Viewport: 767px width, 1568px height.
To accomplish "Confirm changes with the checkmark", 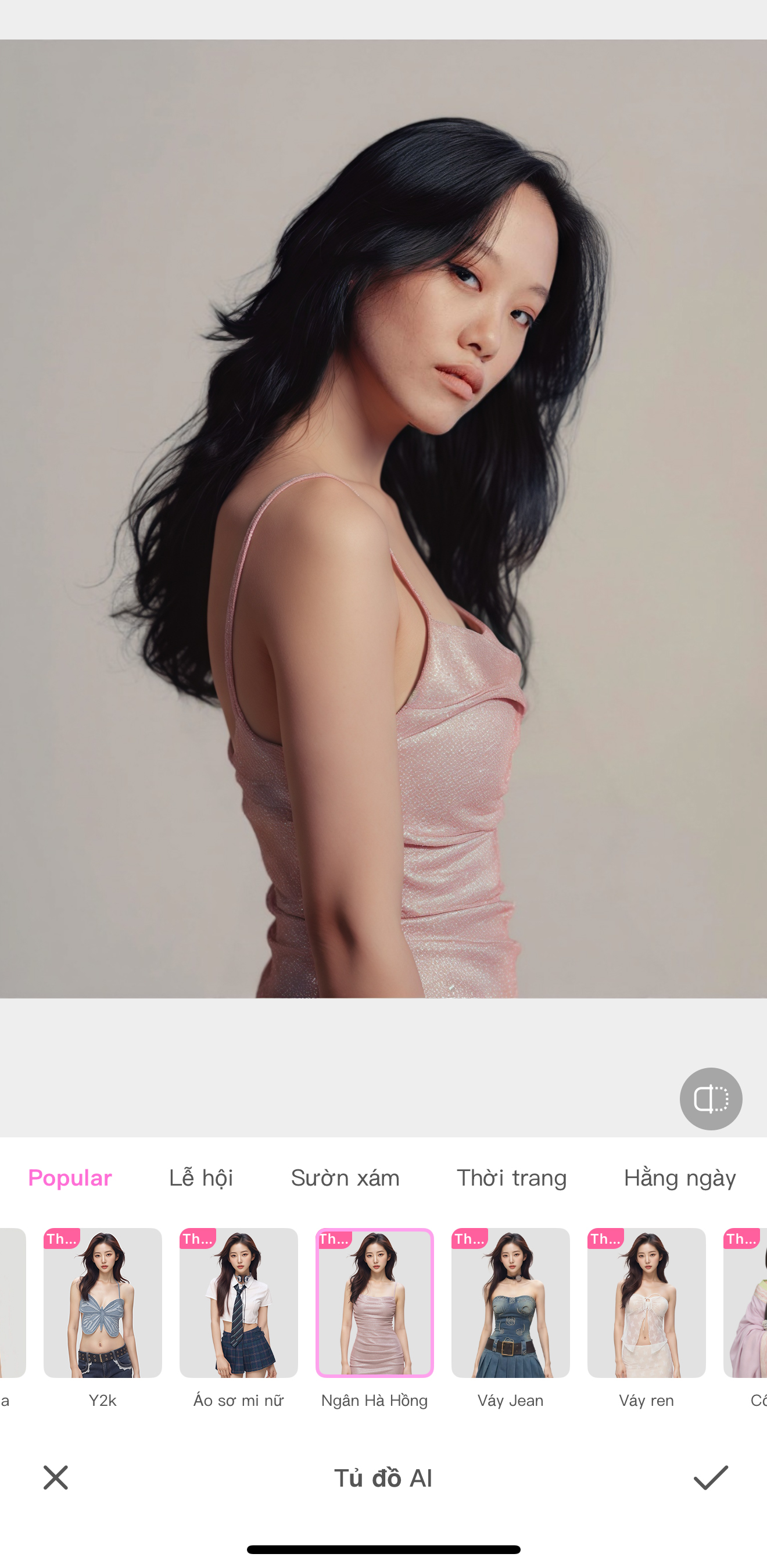I will tap(711, 1477).
